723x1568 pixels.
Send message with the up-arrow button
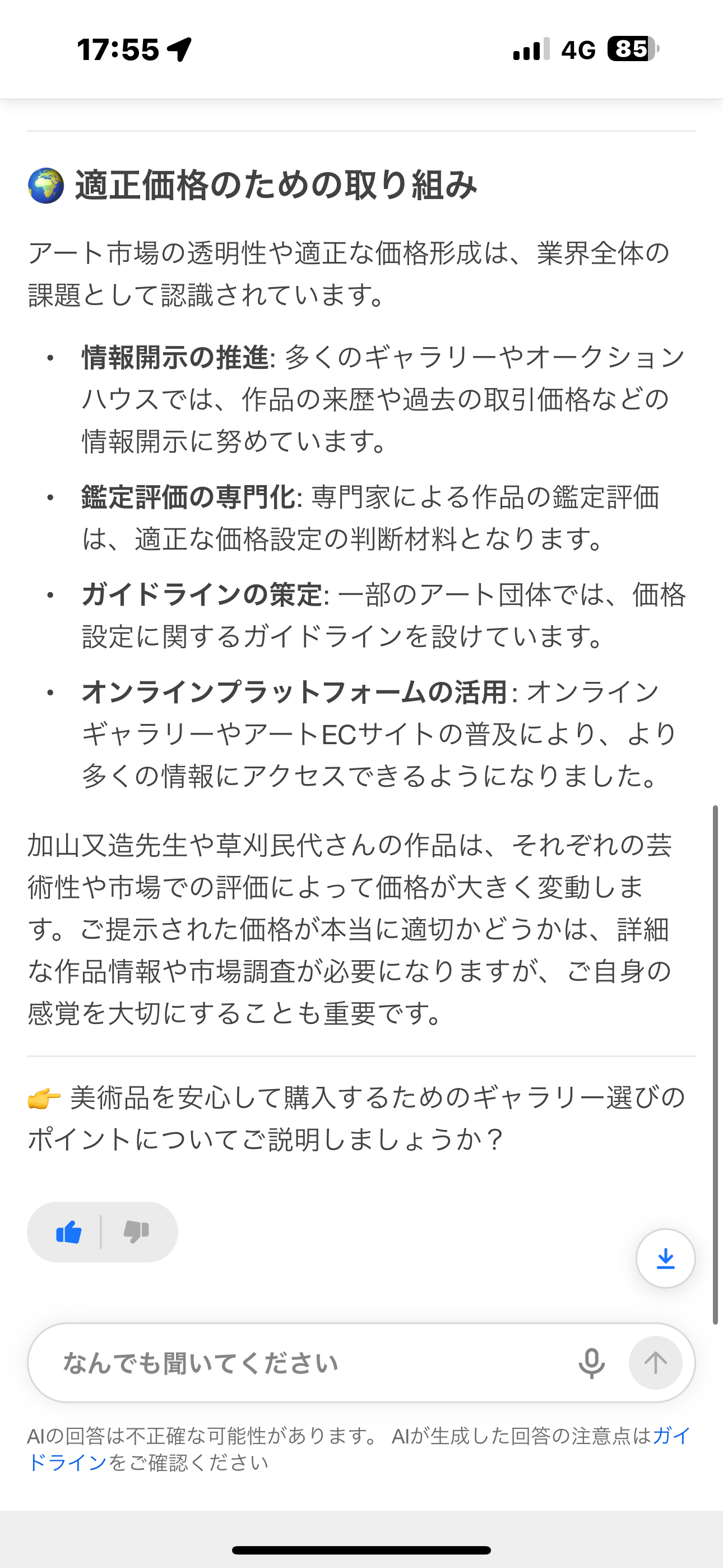655,1363
